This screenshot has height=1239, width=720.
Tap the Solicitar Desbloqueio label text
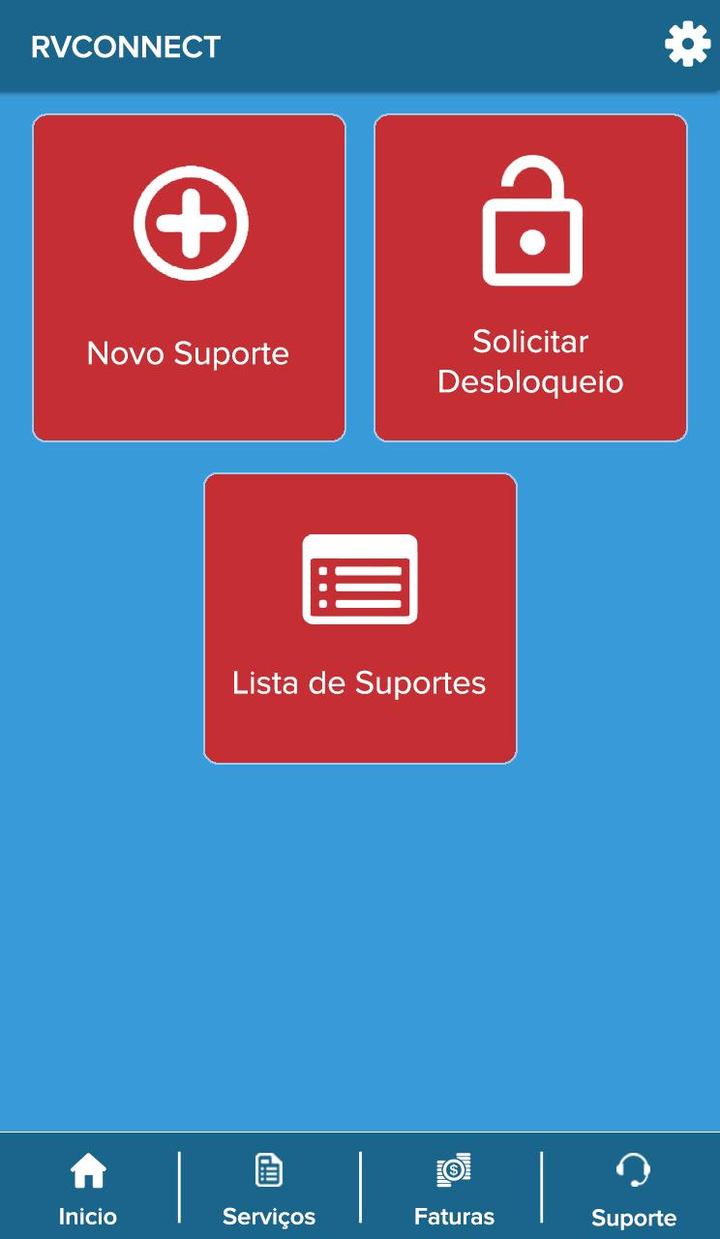pyautogui.click(x=531, y=361)
